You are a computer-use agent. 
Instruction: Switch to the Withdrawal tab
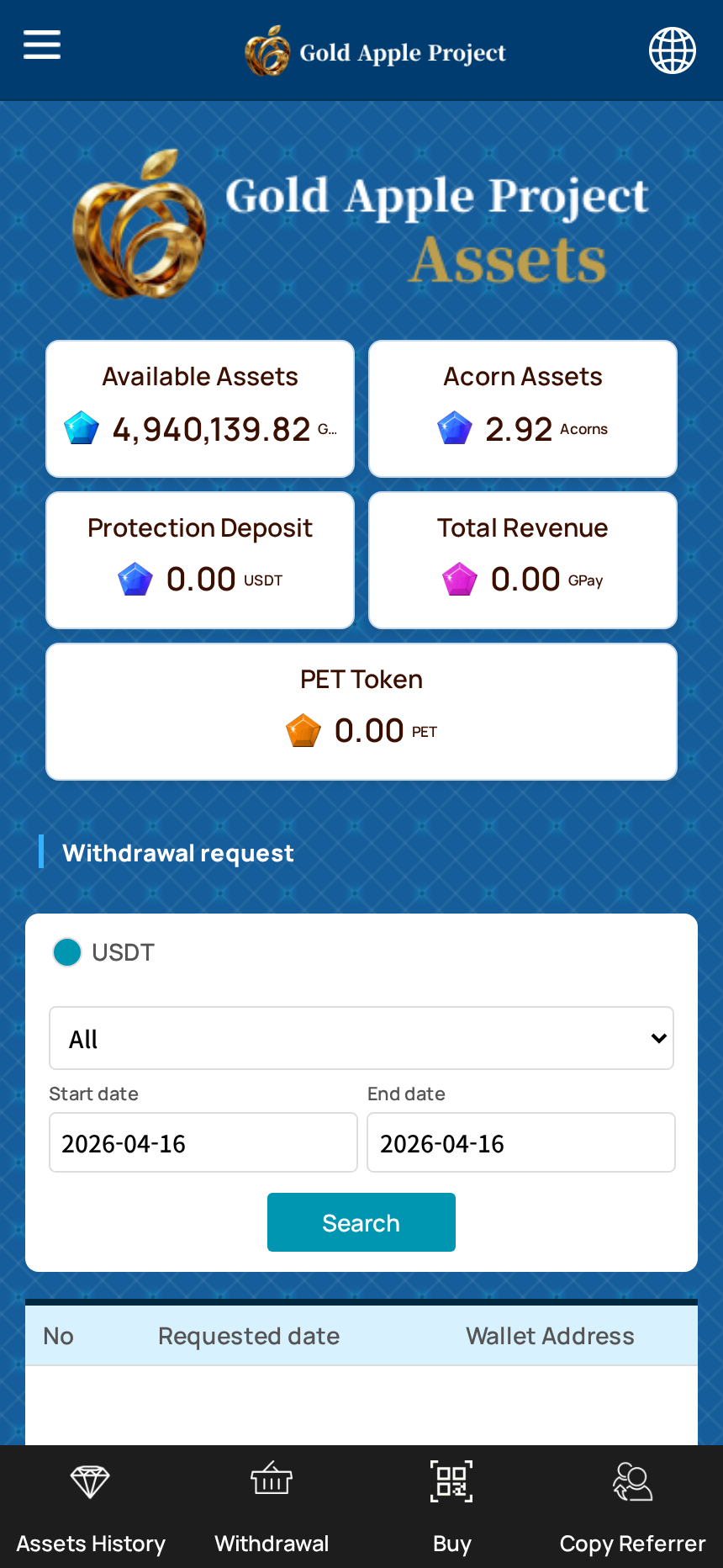click(x=272, y=1507)
